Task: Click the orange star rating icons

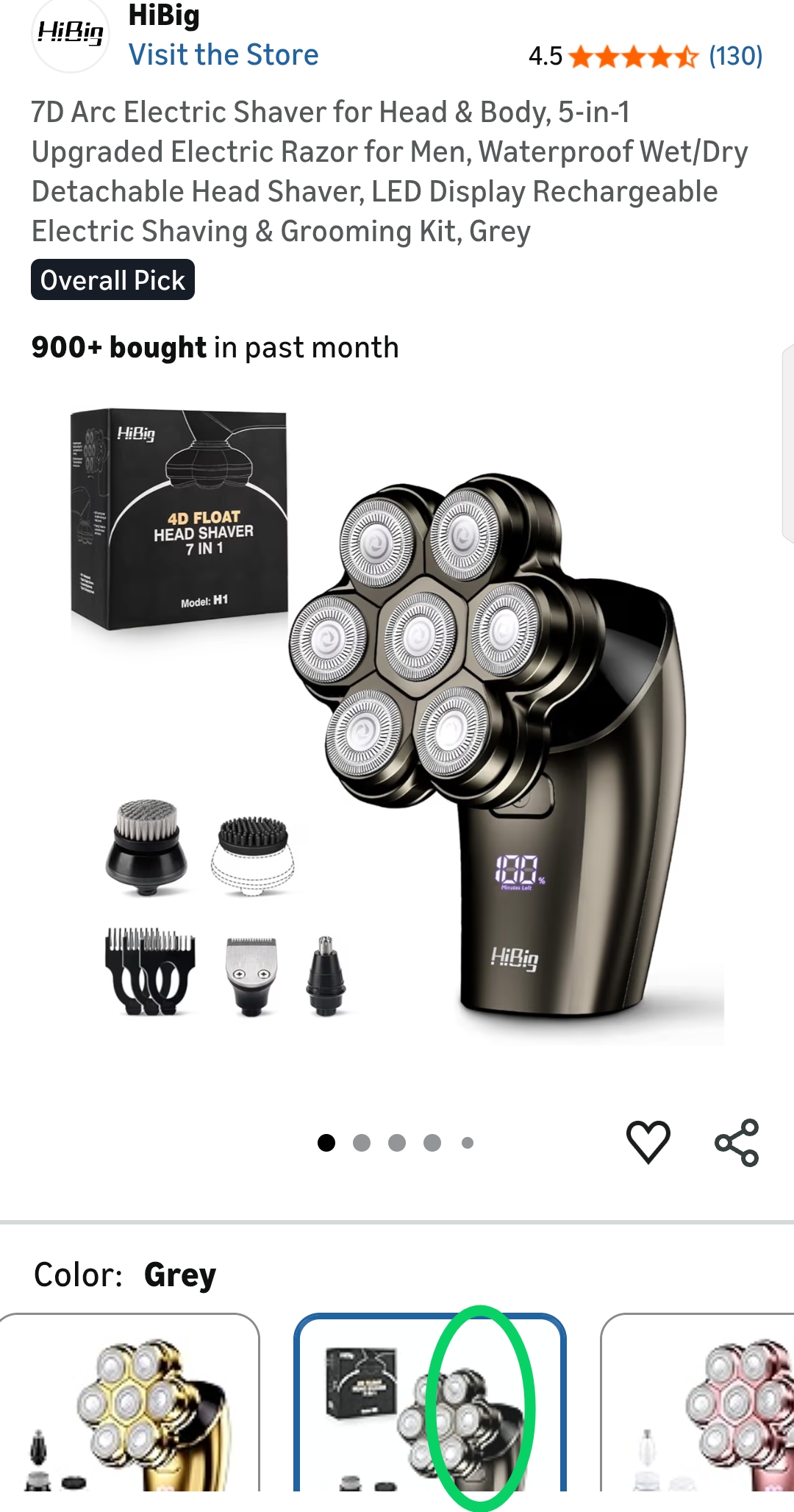Action: [634, 56]
